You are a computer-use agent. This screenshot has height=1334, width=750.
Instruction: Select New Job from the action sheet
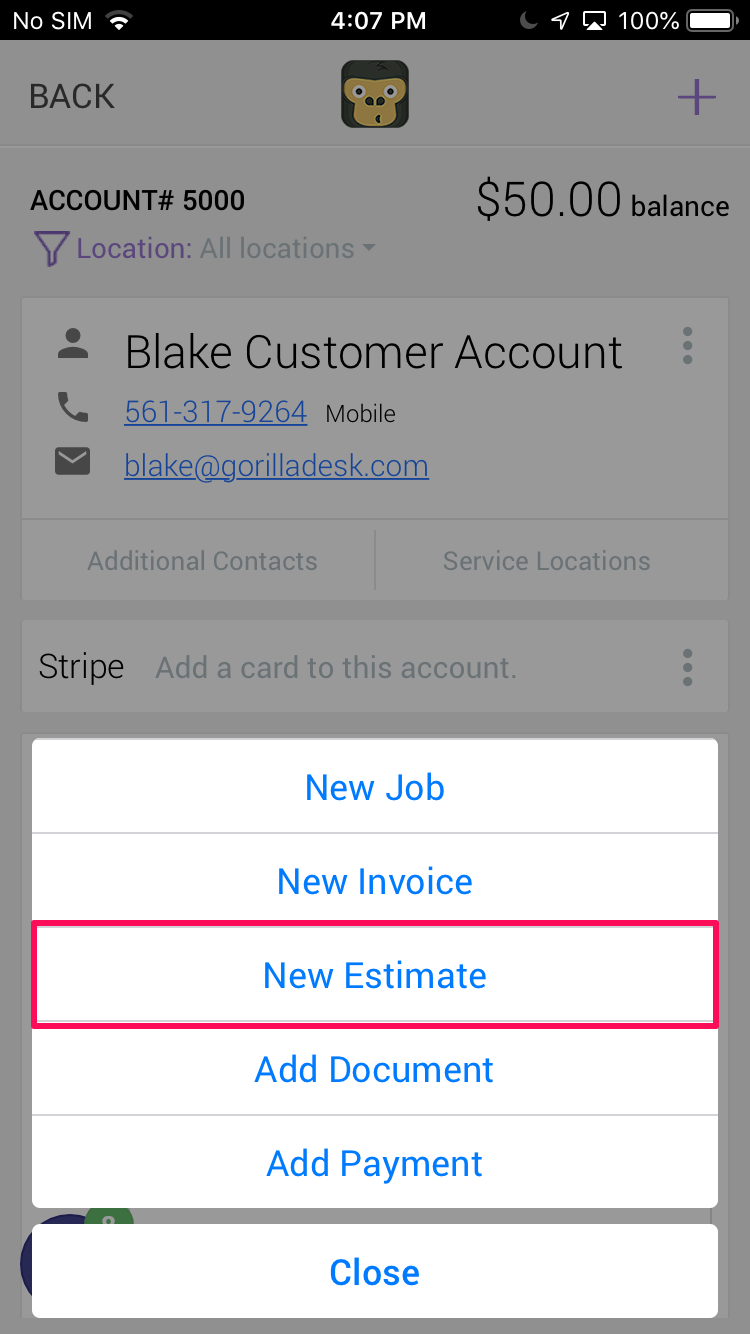375,787
